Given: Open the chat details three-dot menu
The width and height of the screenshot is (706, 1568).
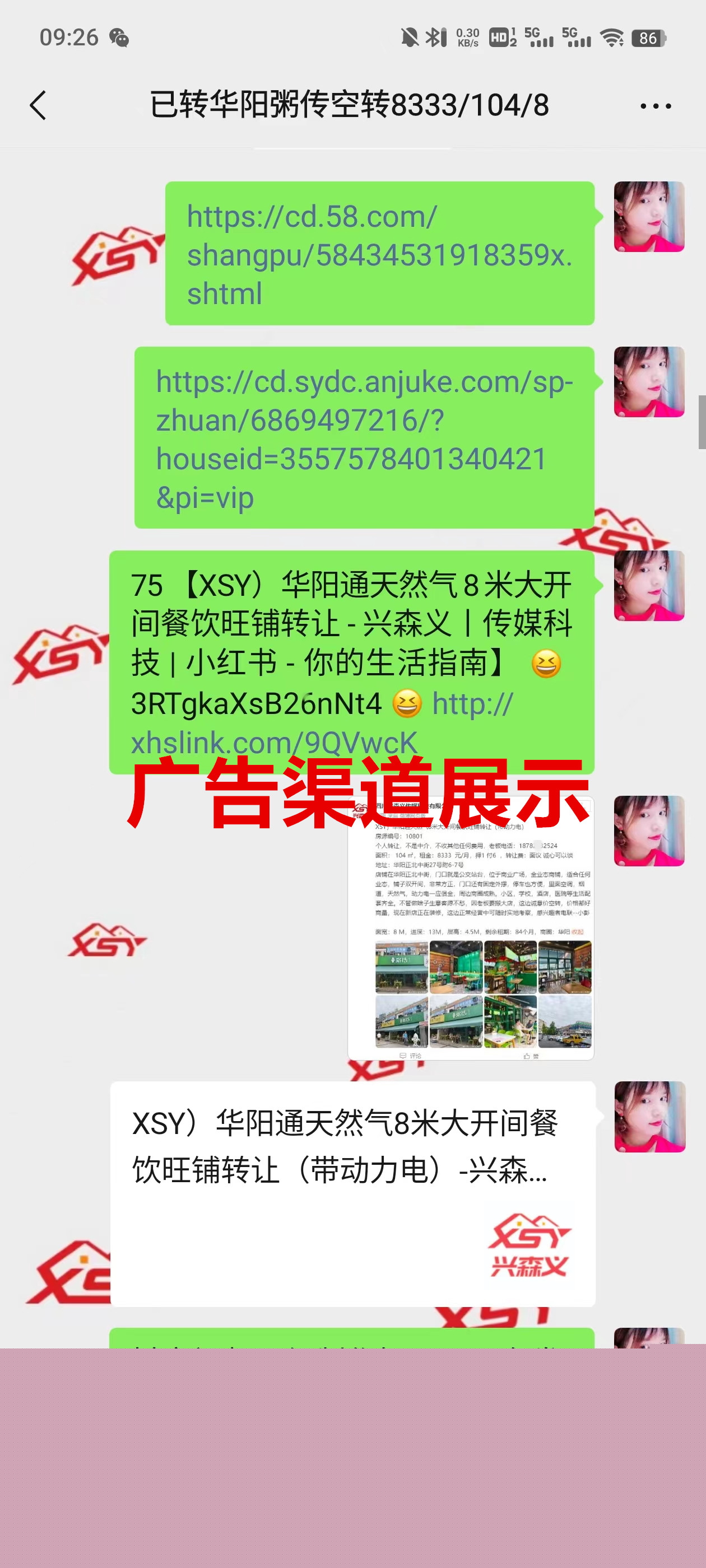Looking at the screenshot, I should click(x=656, y=106).
